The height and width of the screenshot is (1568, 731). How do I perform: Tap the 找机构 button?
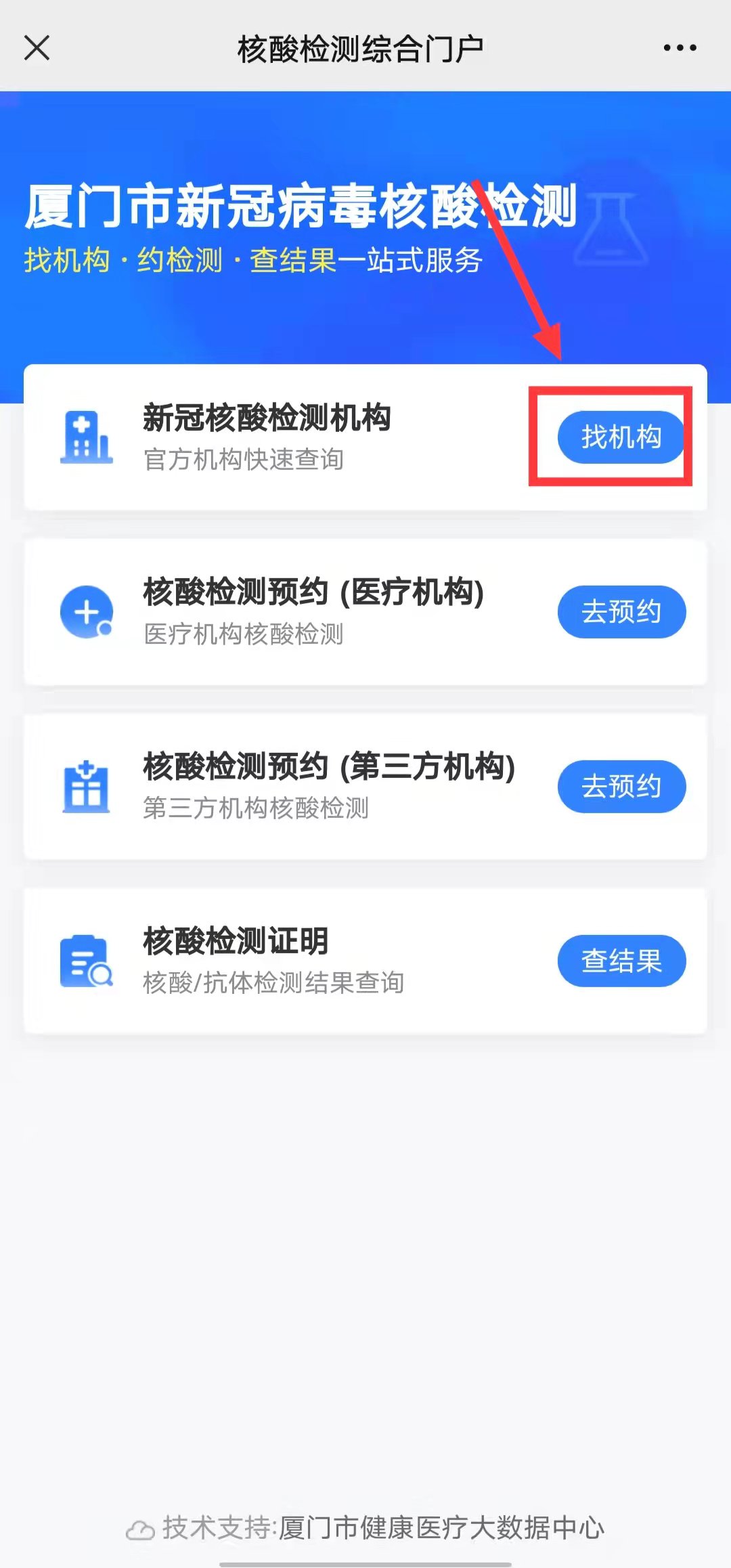[621, 437]
